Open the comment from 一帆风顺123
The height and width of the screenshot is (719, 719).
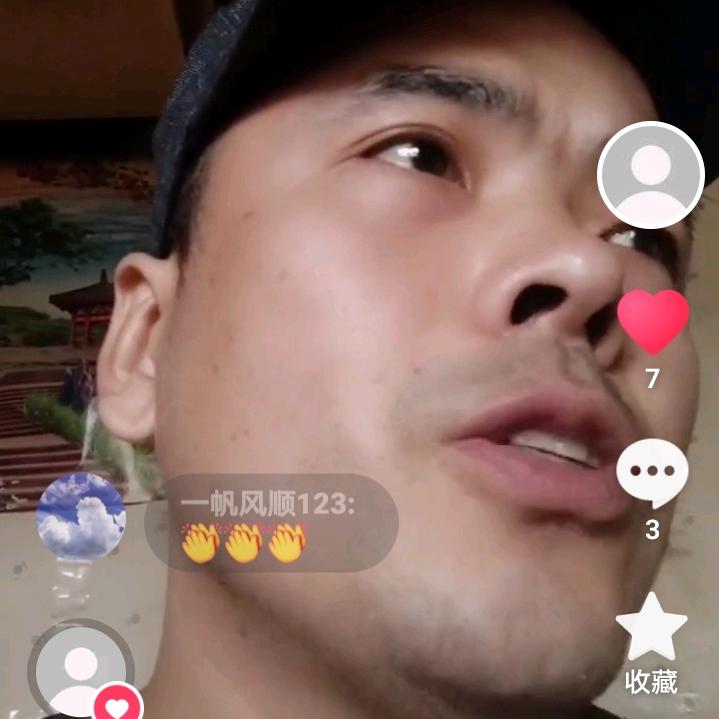pos(271,523)
